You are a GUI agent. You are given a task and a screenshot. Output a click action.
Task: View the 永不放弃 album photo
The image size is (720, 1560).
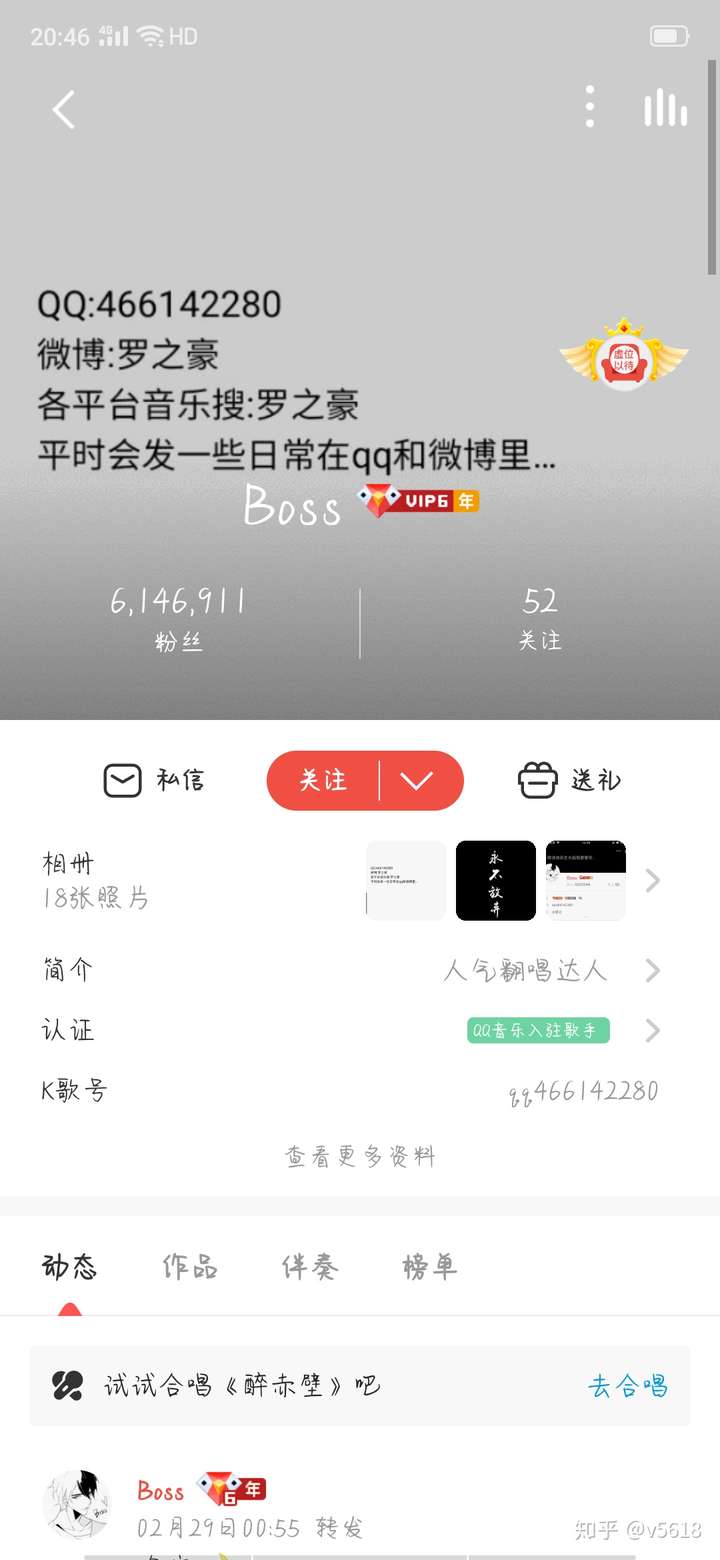496,880
